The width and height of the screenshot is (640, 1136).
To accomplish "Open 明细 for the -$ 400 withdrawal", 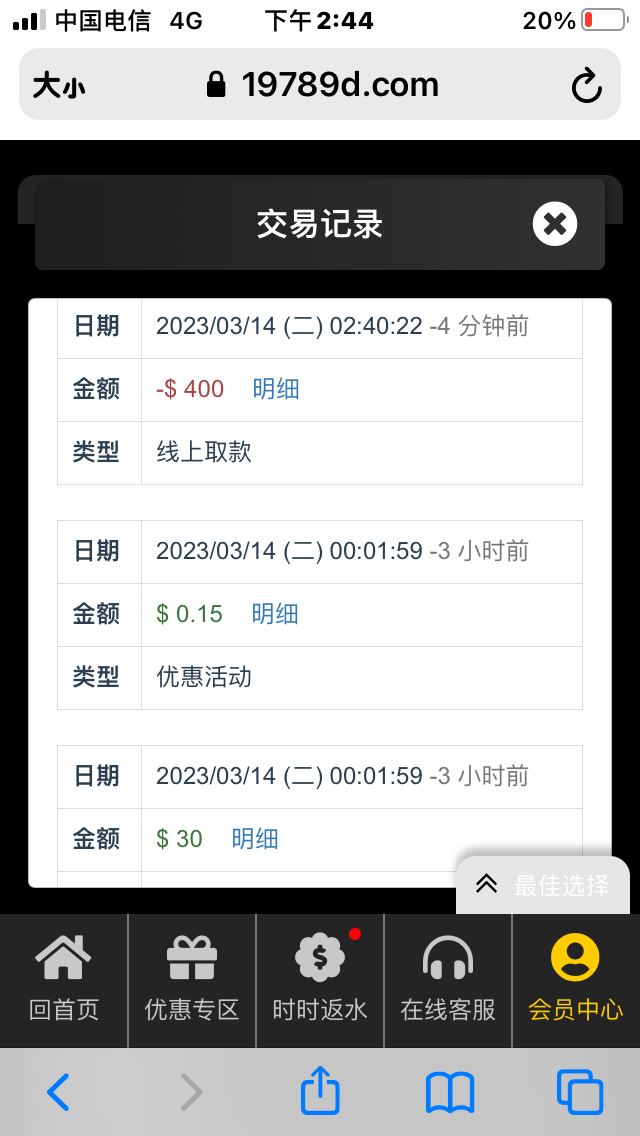I will pyautogui.click(x=276, y=389).
